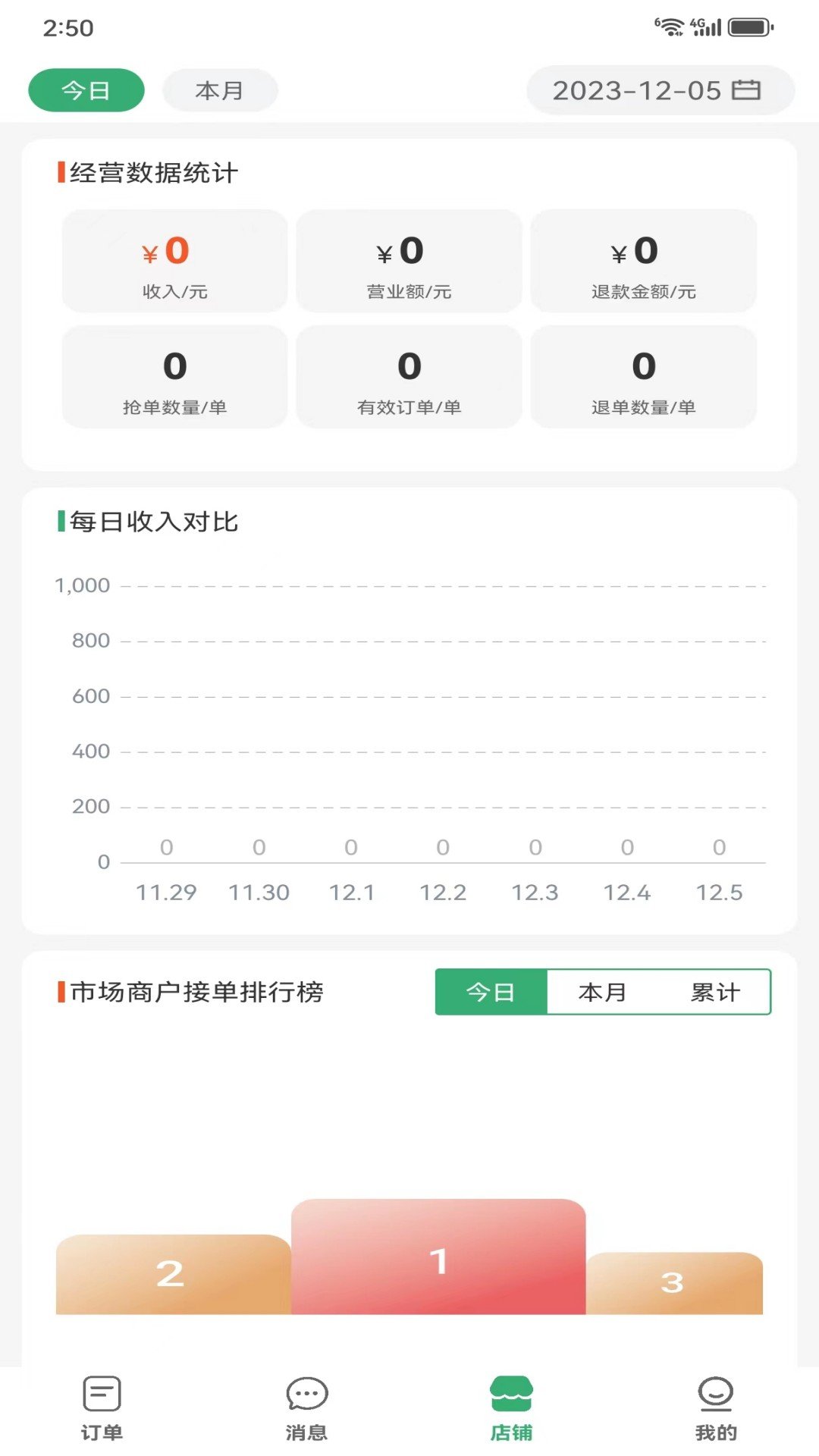This screenshot has width=819, height=1456.
Task: Click the 收入/元 income statistics card
Action: (174, 262)
